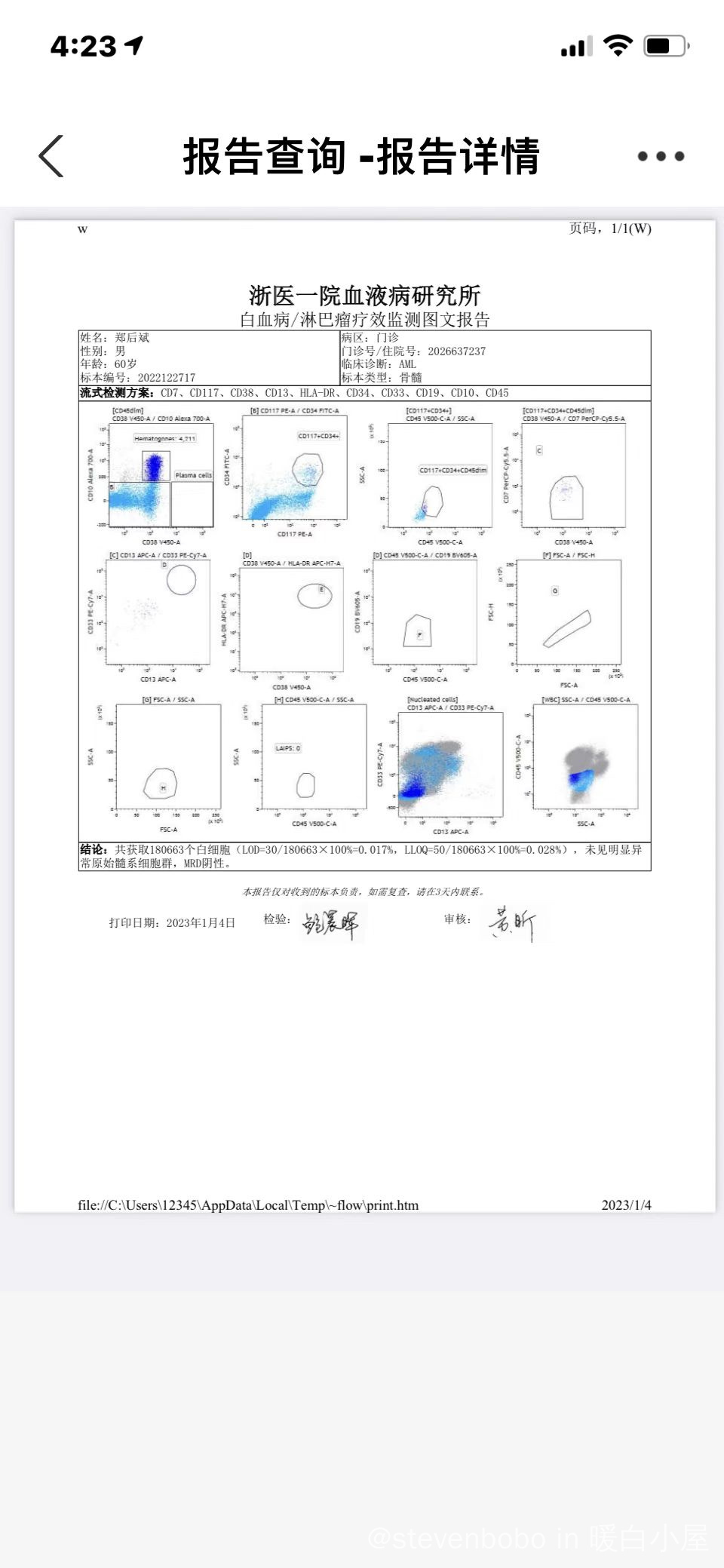The height and width of the screenshot is (1568, 724).
Task: Go back from the report details page
Action: point(51,156)
